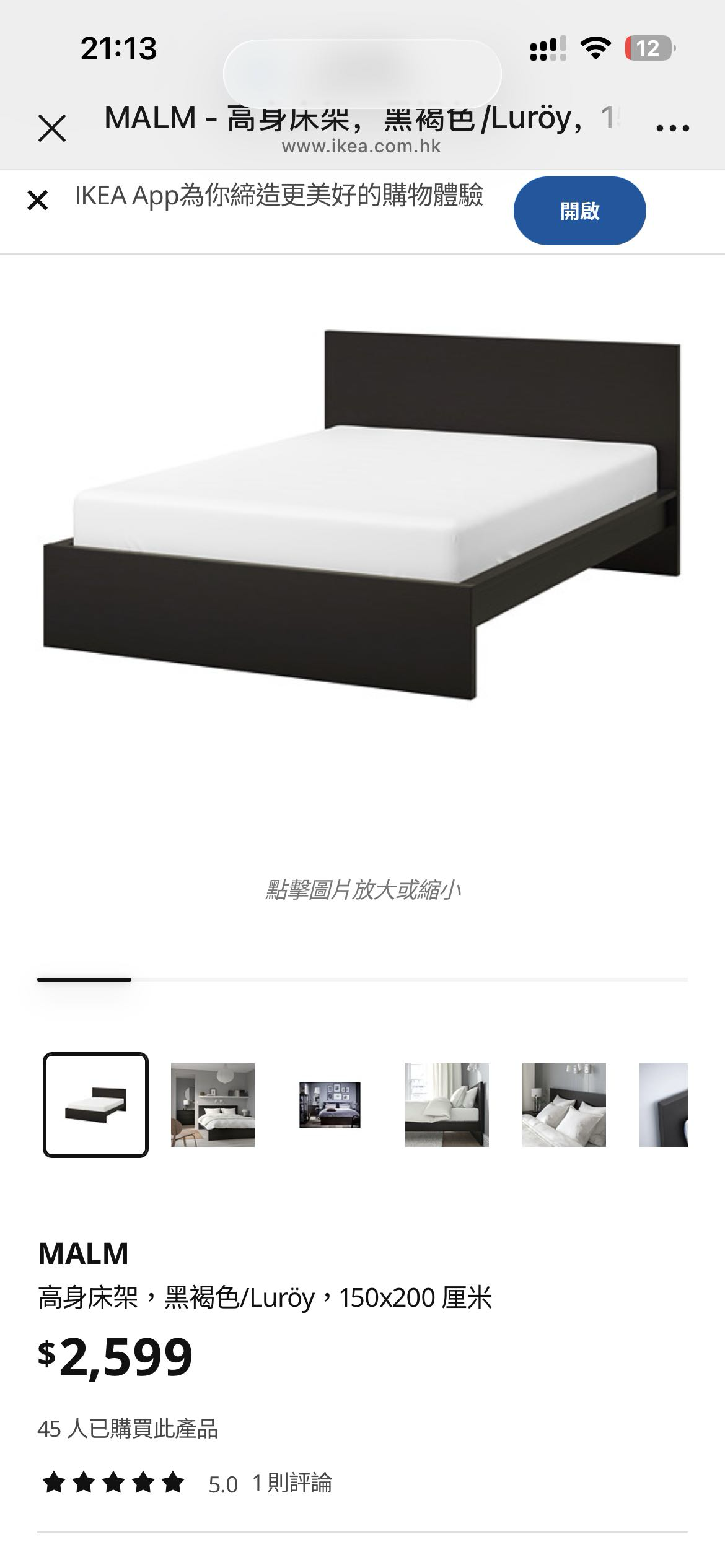
Task: Close the in-app browser page
Action: coord(52,128)
